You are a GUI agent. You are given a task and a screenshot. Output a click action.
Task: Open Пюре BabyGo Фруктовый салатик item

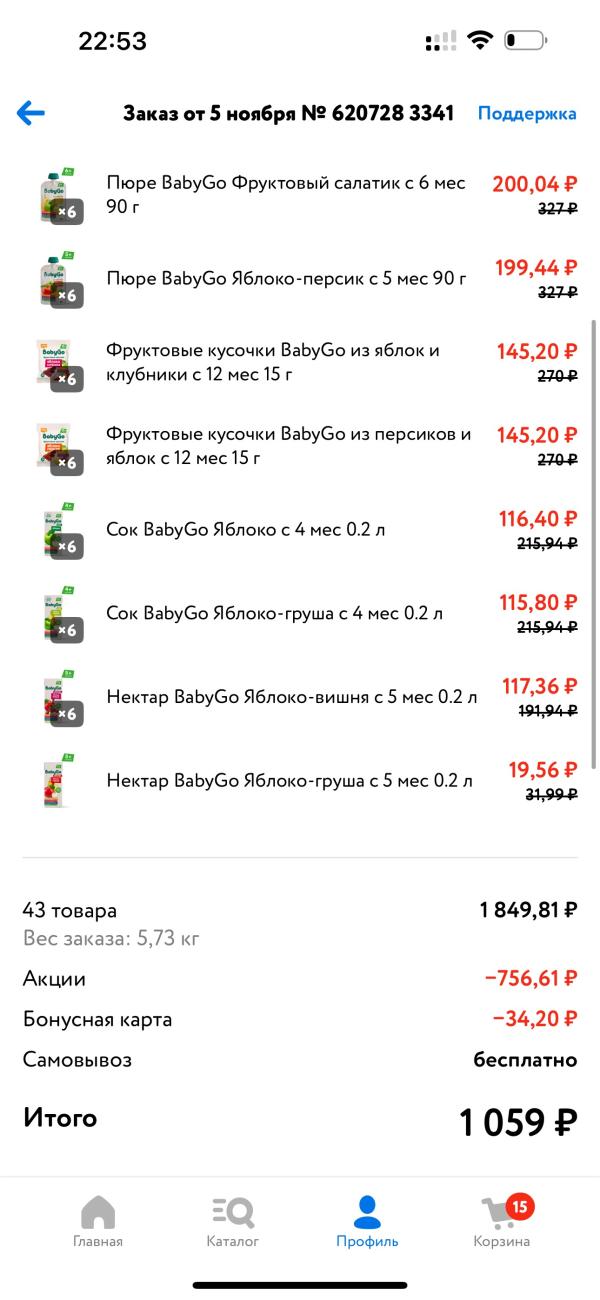tap(286, 196)
